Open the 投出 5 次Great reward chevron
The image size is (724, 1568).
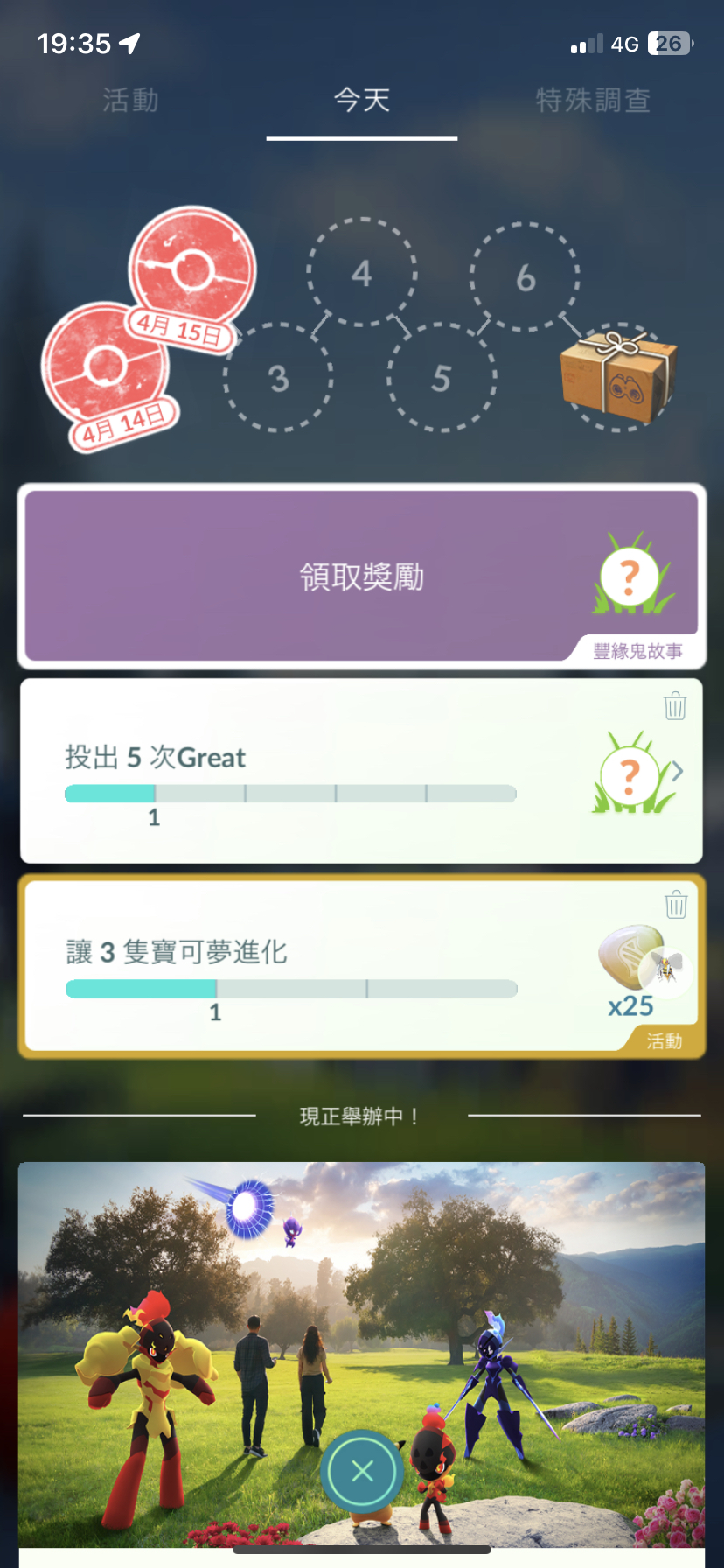tap(678, 771)
